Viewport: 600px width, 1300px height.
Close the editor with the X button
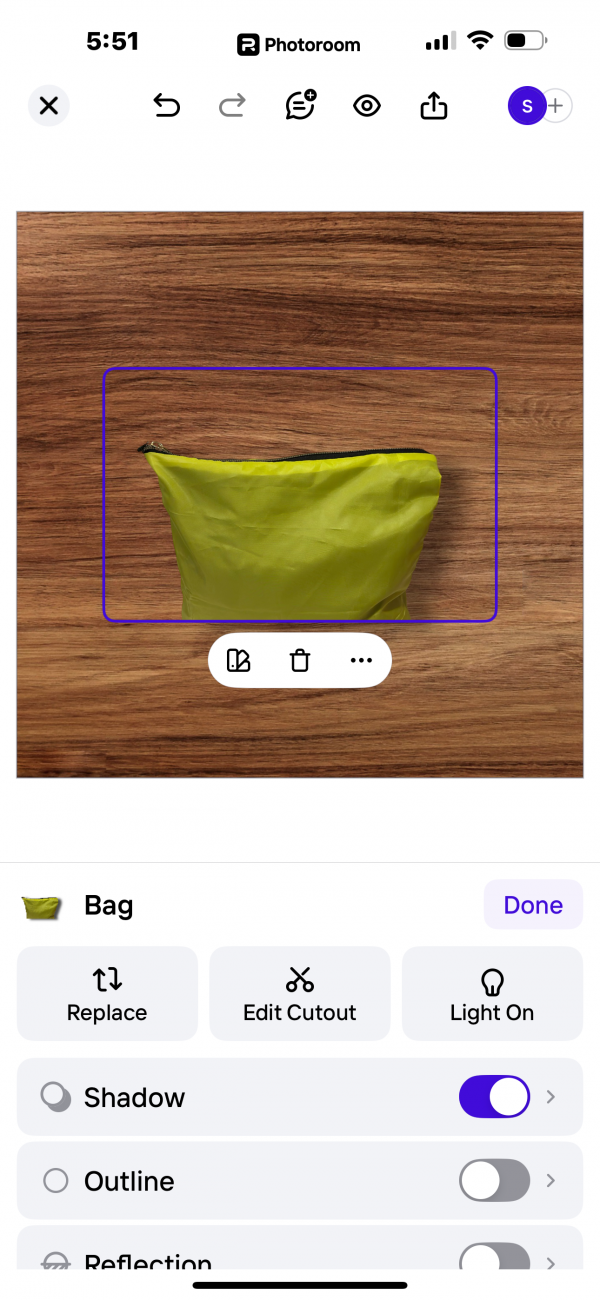(48, 105)
